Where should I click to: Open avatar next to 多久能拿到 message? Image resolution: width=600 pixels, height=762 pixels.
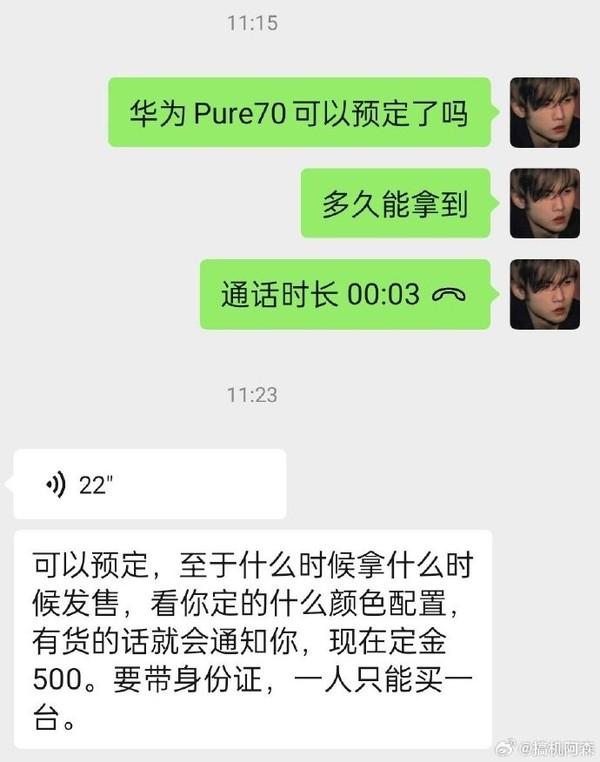[545, 203]
